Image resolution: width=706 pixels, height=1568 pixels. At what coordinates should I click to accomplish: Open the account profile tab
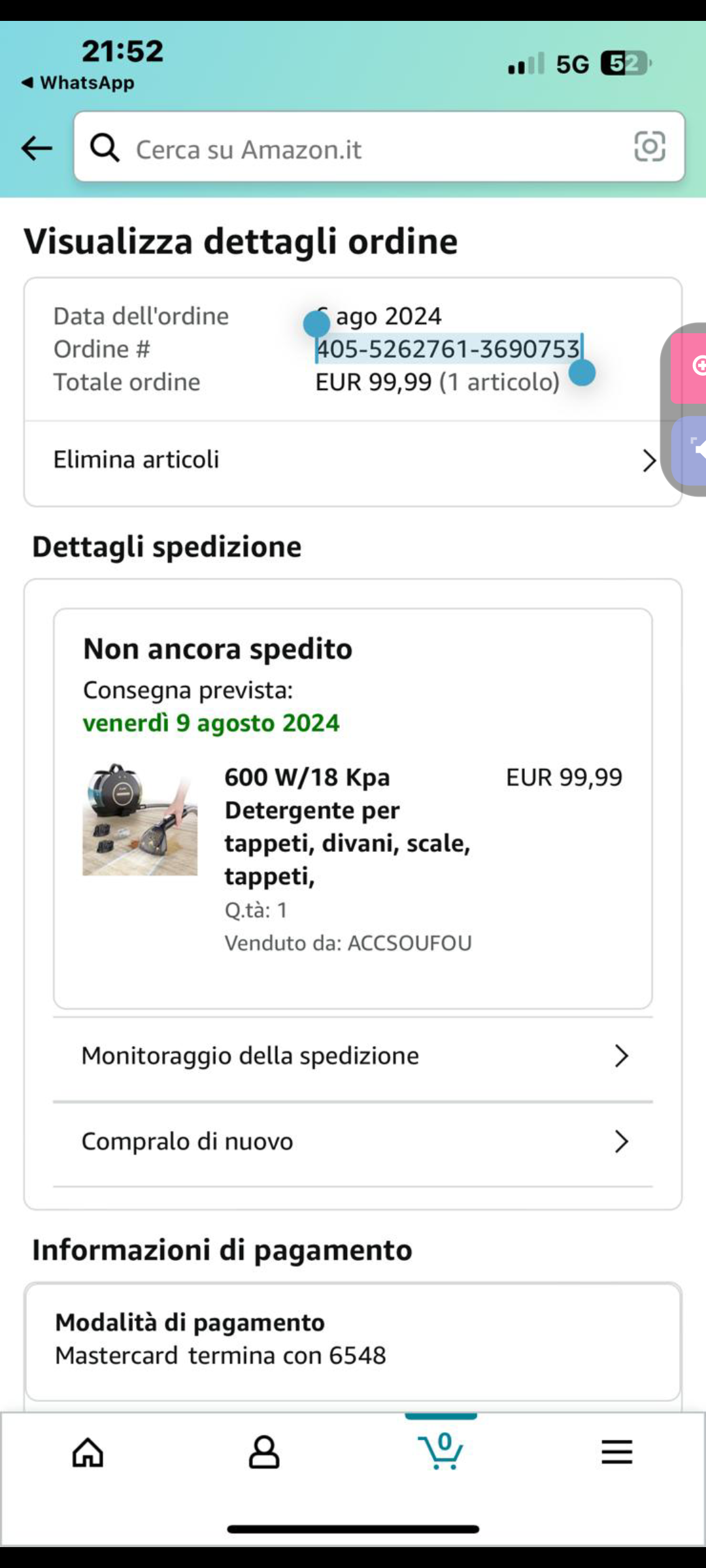[264, 1453]
